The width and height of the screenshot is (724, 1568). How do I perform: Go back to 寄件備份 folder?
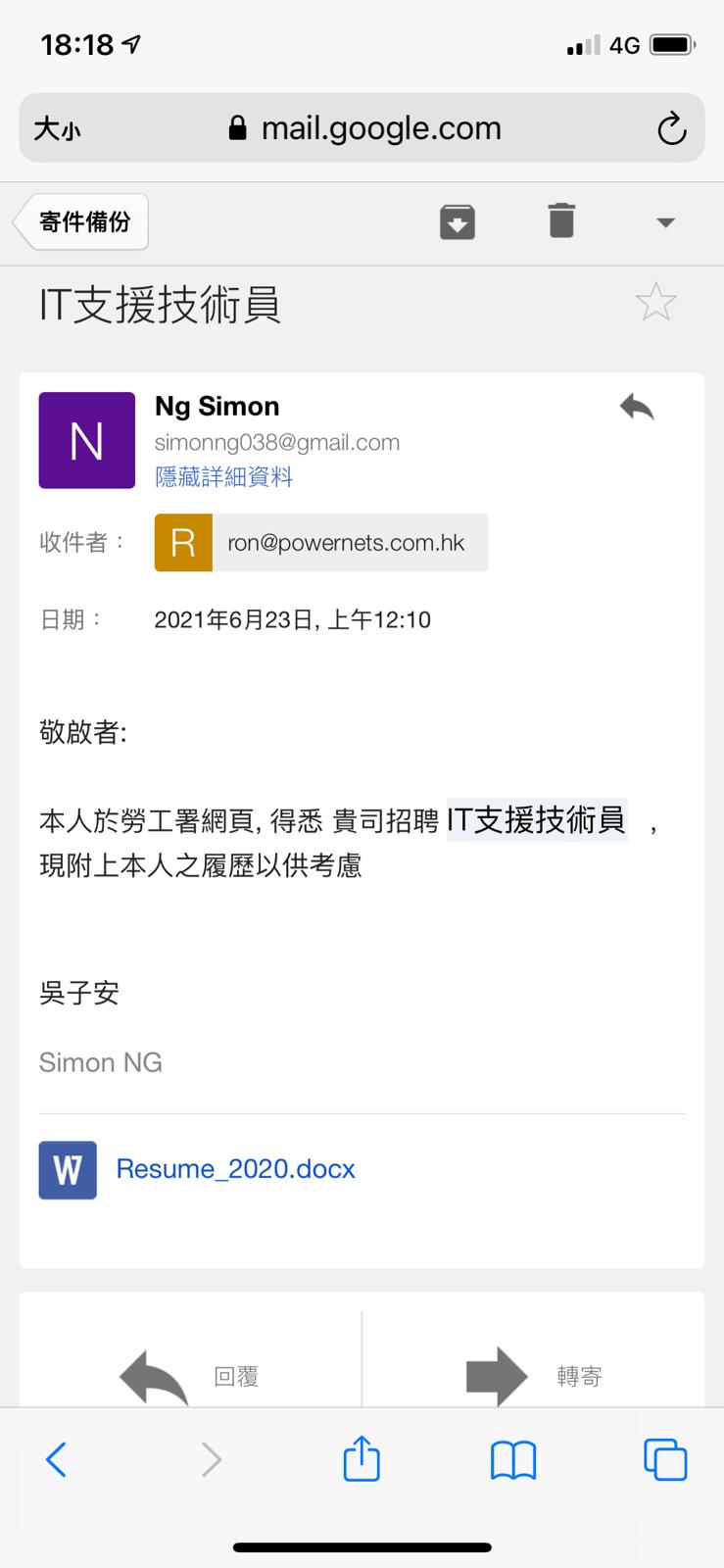[82, 222]
